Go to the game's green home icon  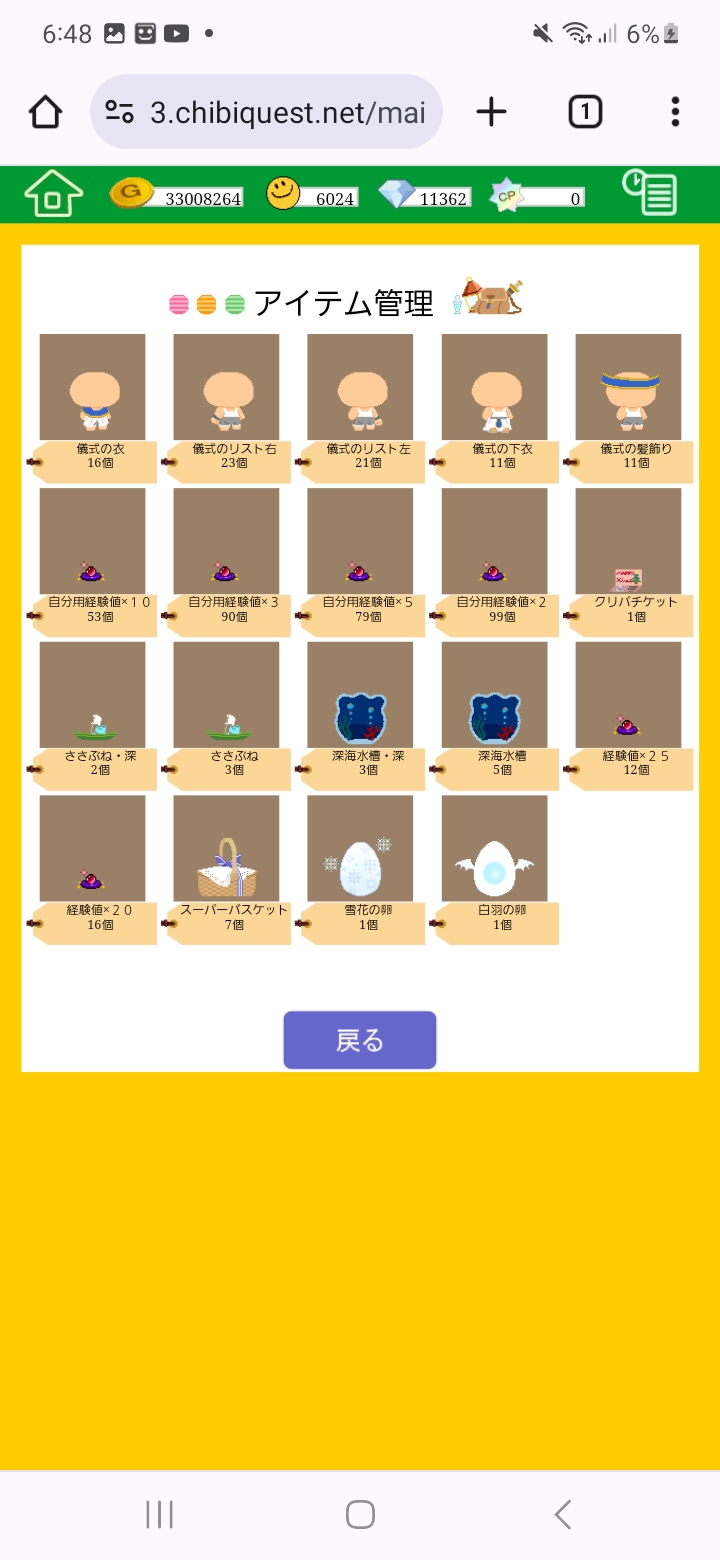(x=53, y=193)
